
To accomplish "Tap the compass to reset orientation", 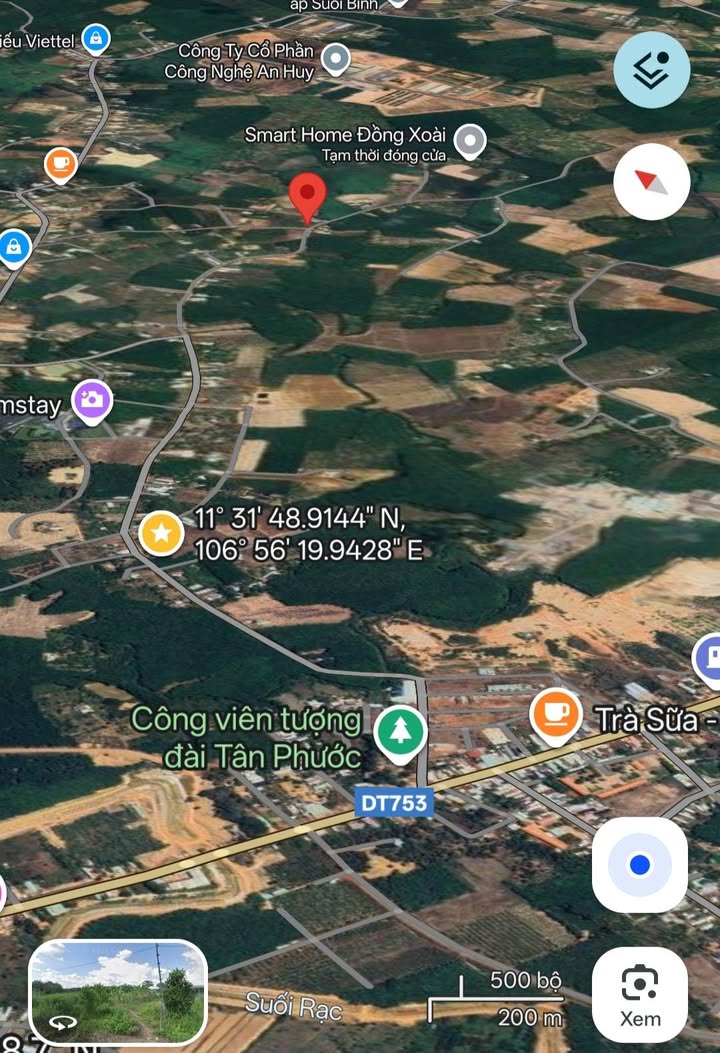I will (x=652, y=182).
